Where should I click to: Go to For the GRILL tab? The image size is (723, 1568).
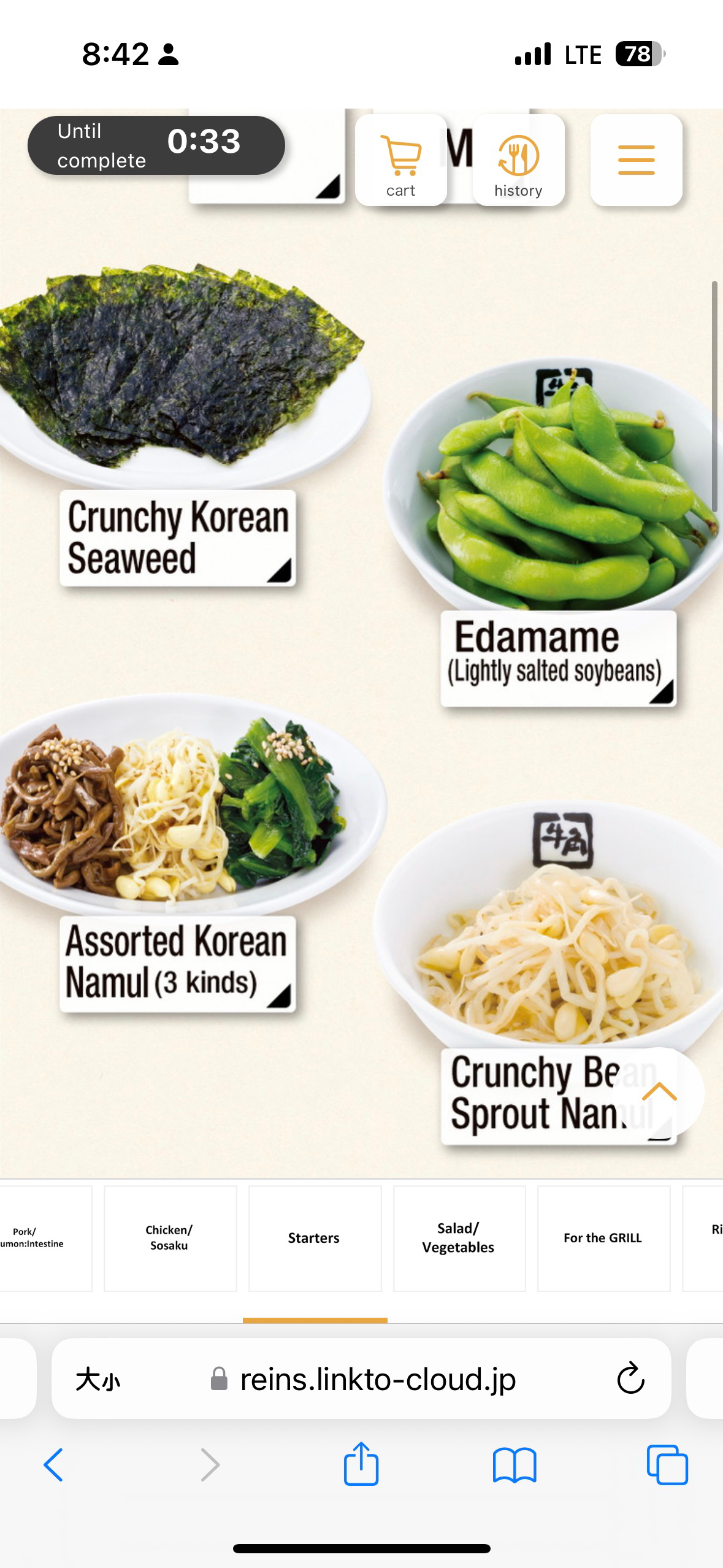point(603,1238)
